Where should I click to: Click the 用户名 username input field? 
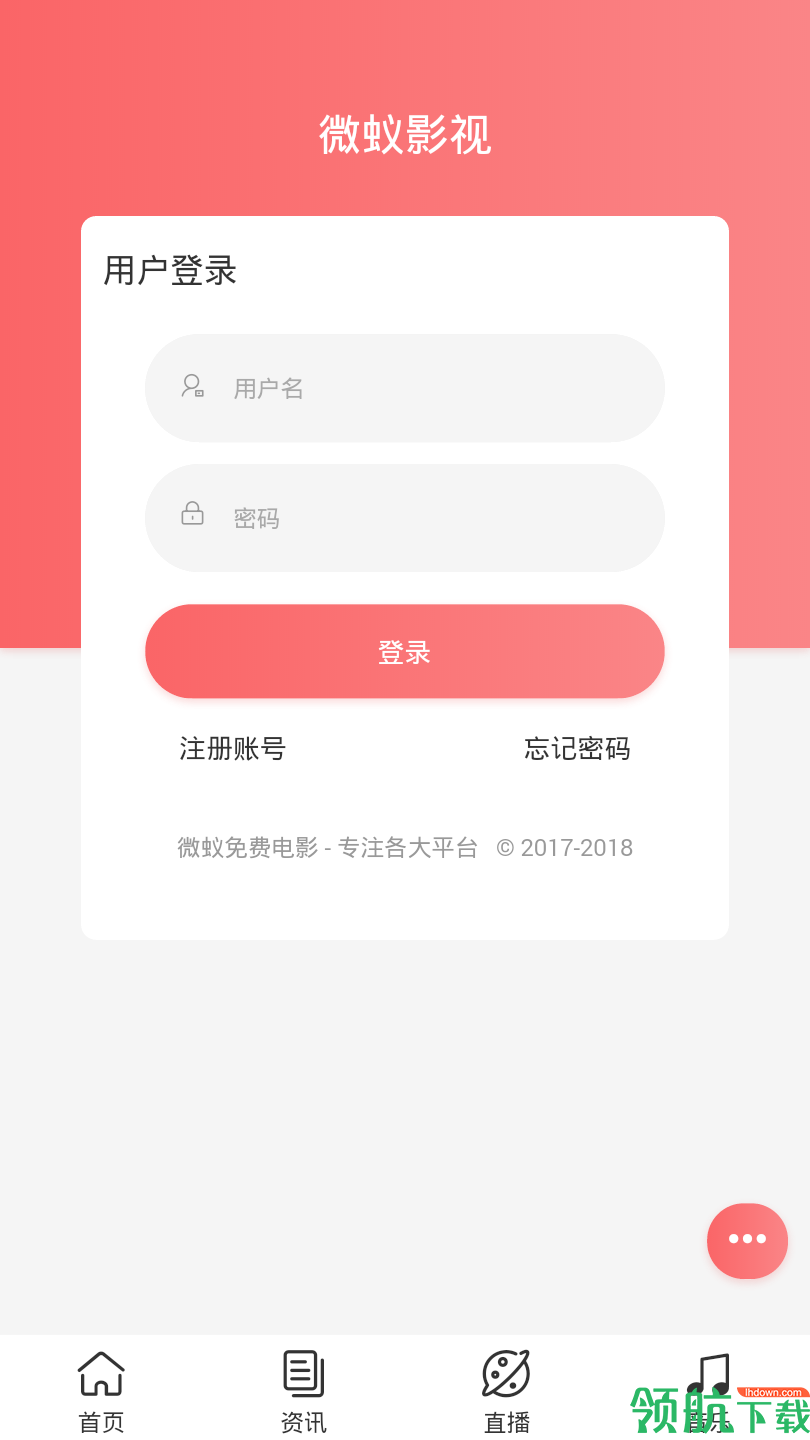405,388
